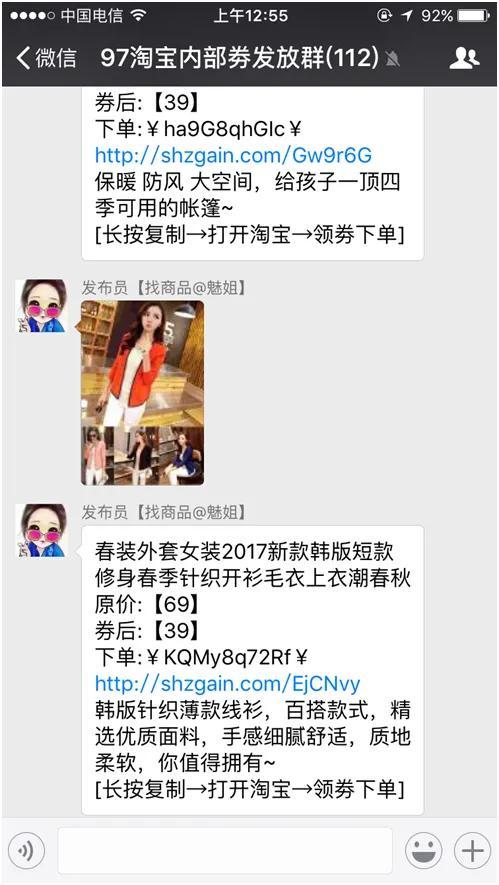Image resolution: width=499 pixels, height=885 pixels.
Task: Open the plus attachments menu
Action: [x=472, y=851]
